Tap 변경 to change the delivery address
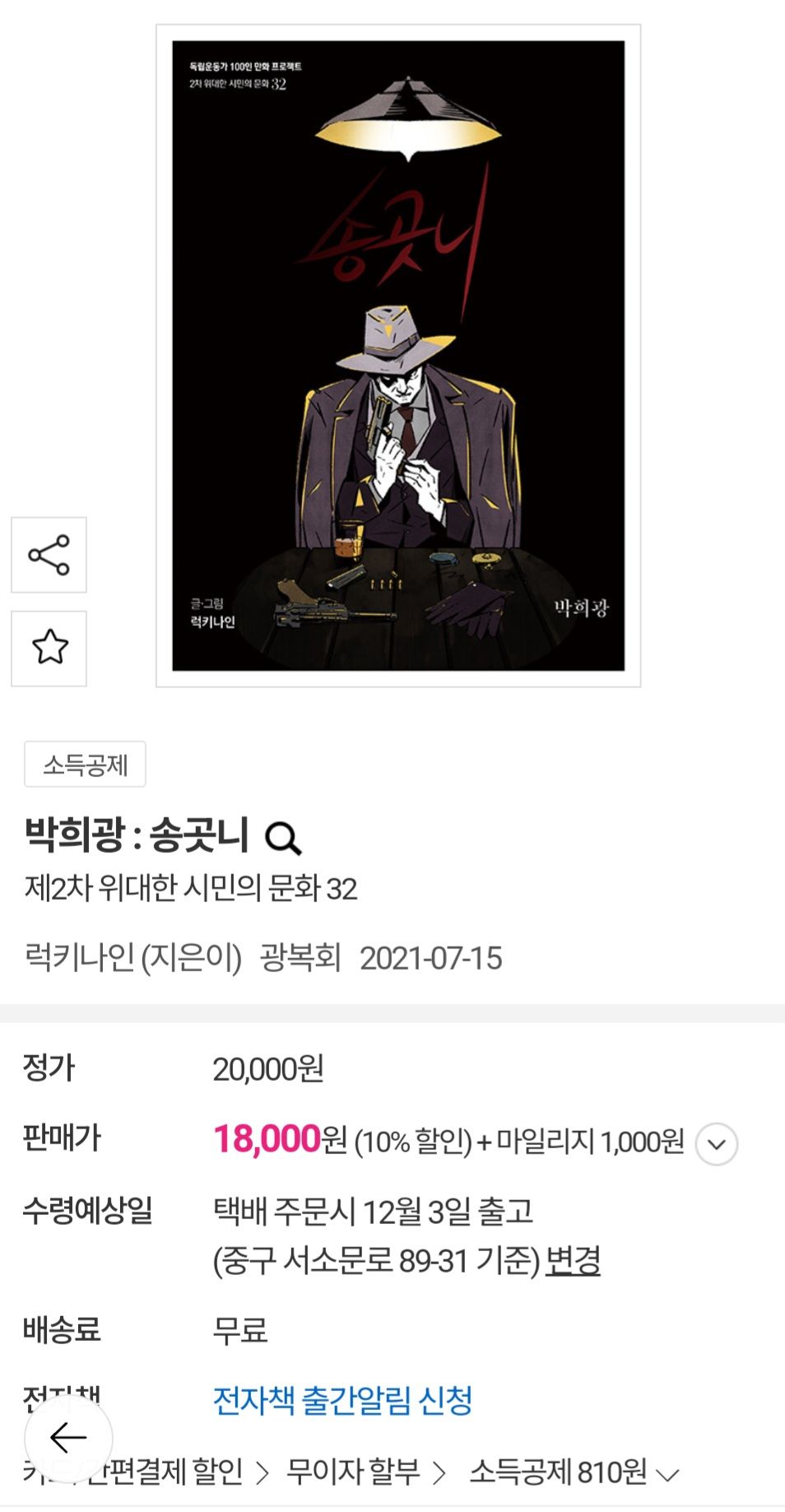The height and width of the screenshot is (1512, 785). 573,1260
